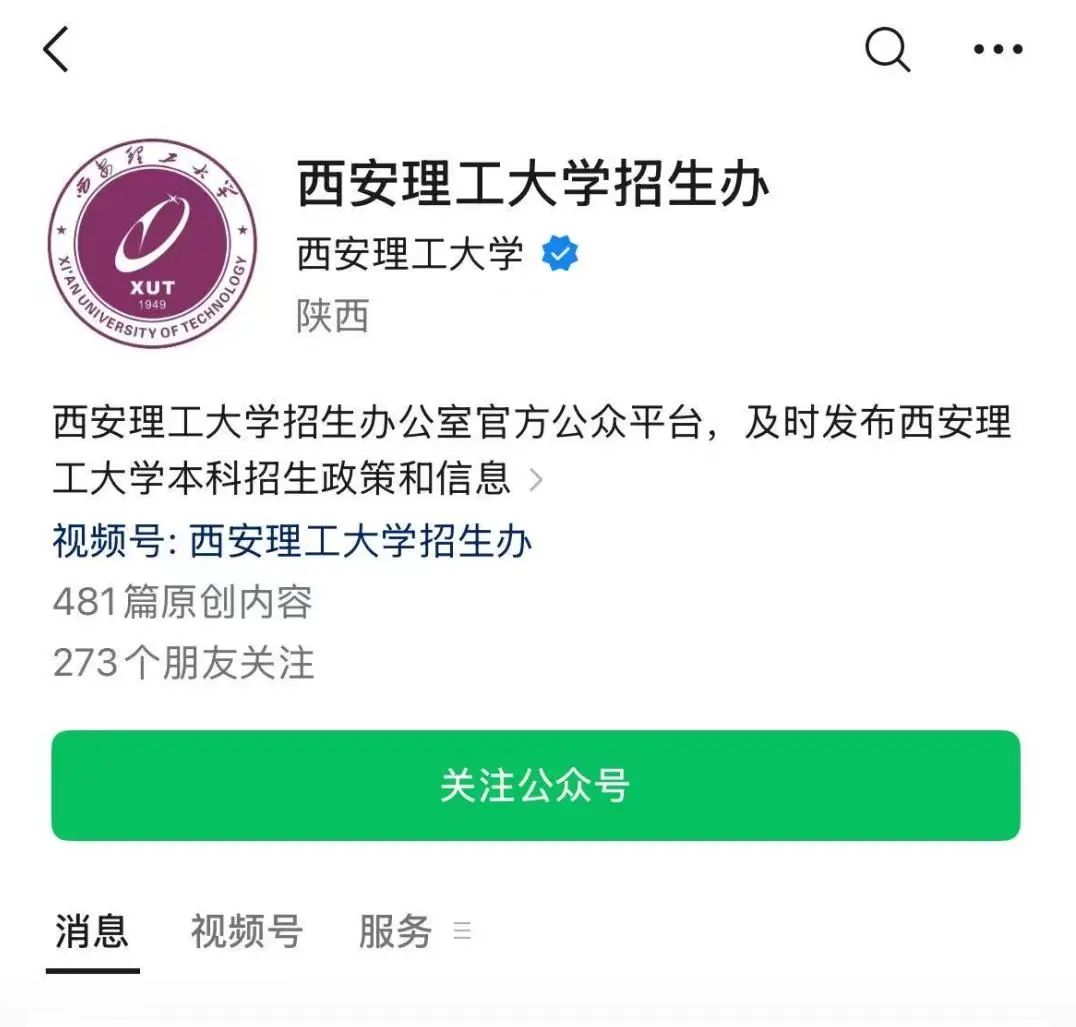Open the XUT profile avatar
Image resolution: width=1076 pixels, height=1027 pixels.
pyautogui.click(x=152, y=243)
